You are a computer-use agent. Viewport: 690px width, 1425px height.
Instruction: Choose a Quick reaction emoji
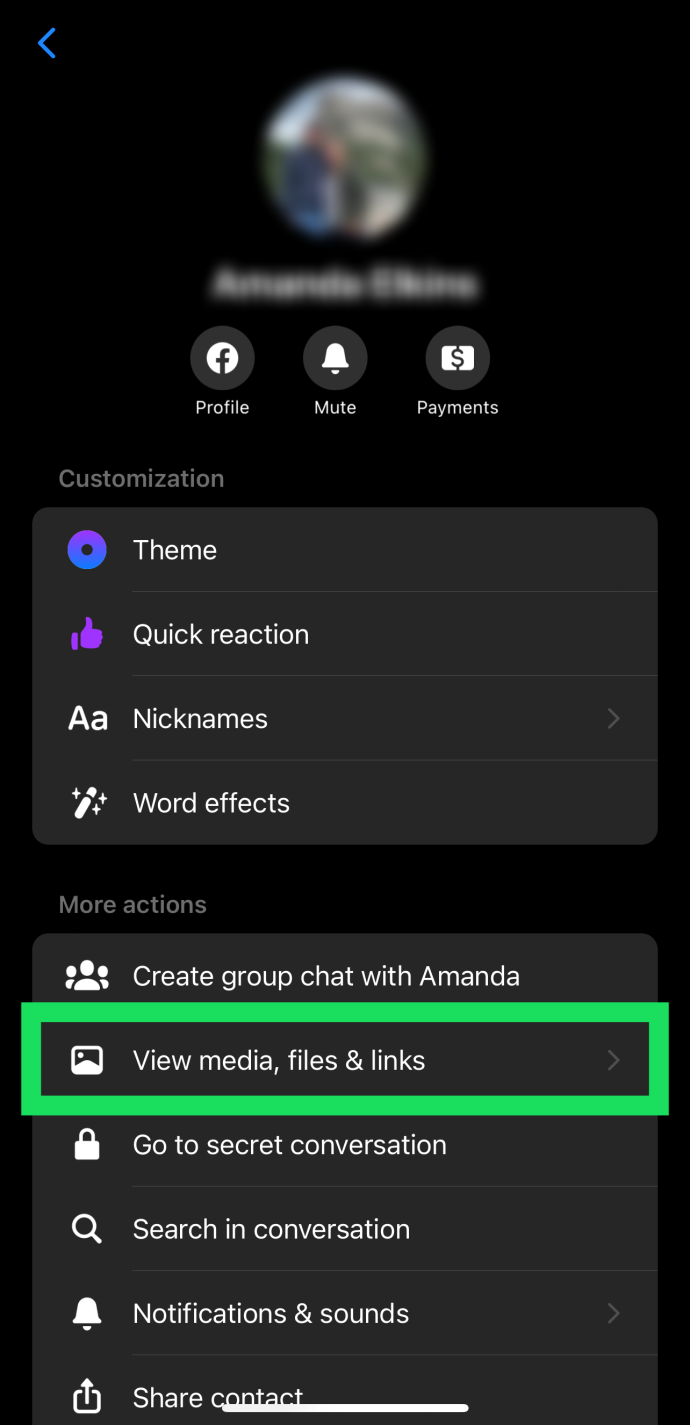(x=344, y=634)
